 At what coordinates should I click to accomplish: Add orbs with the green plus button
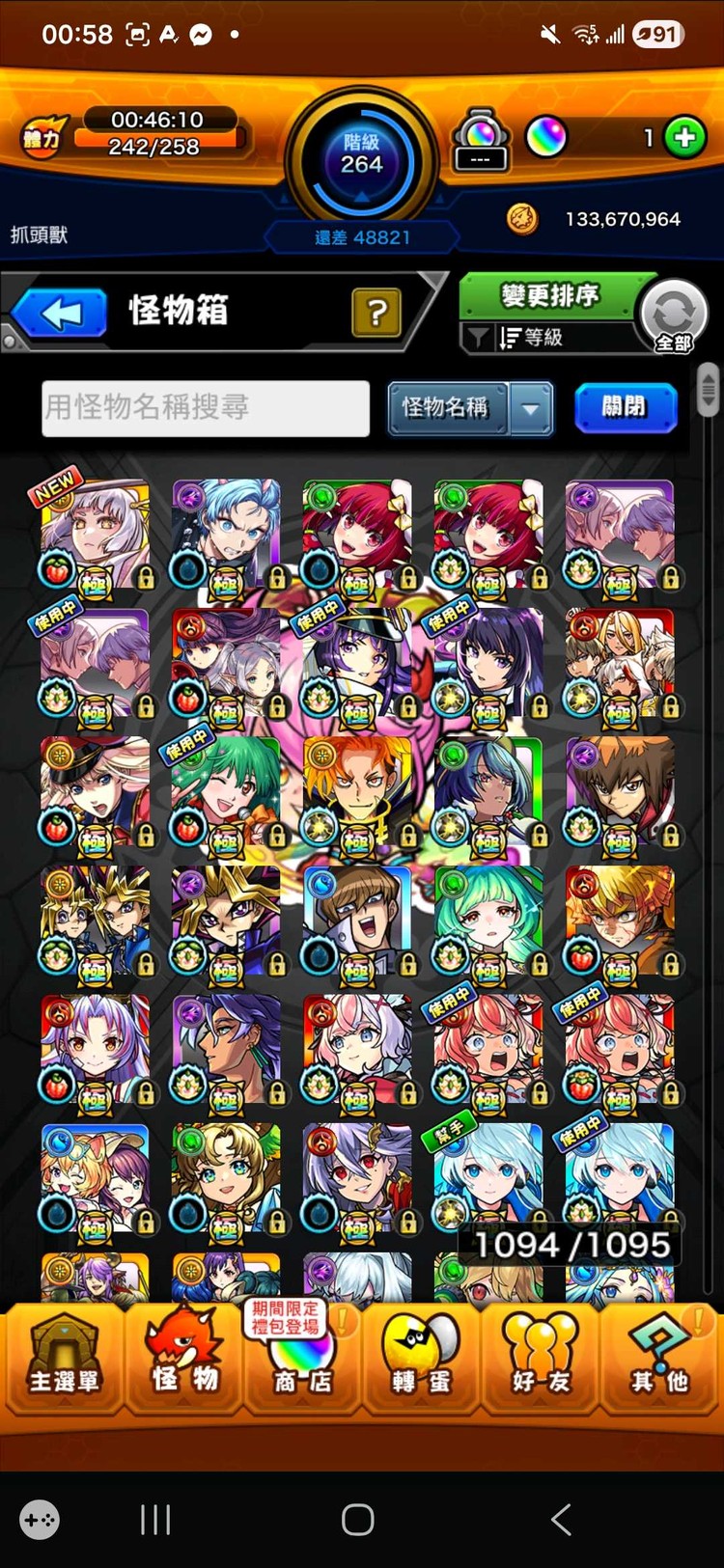click(685, 138)
